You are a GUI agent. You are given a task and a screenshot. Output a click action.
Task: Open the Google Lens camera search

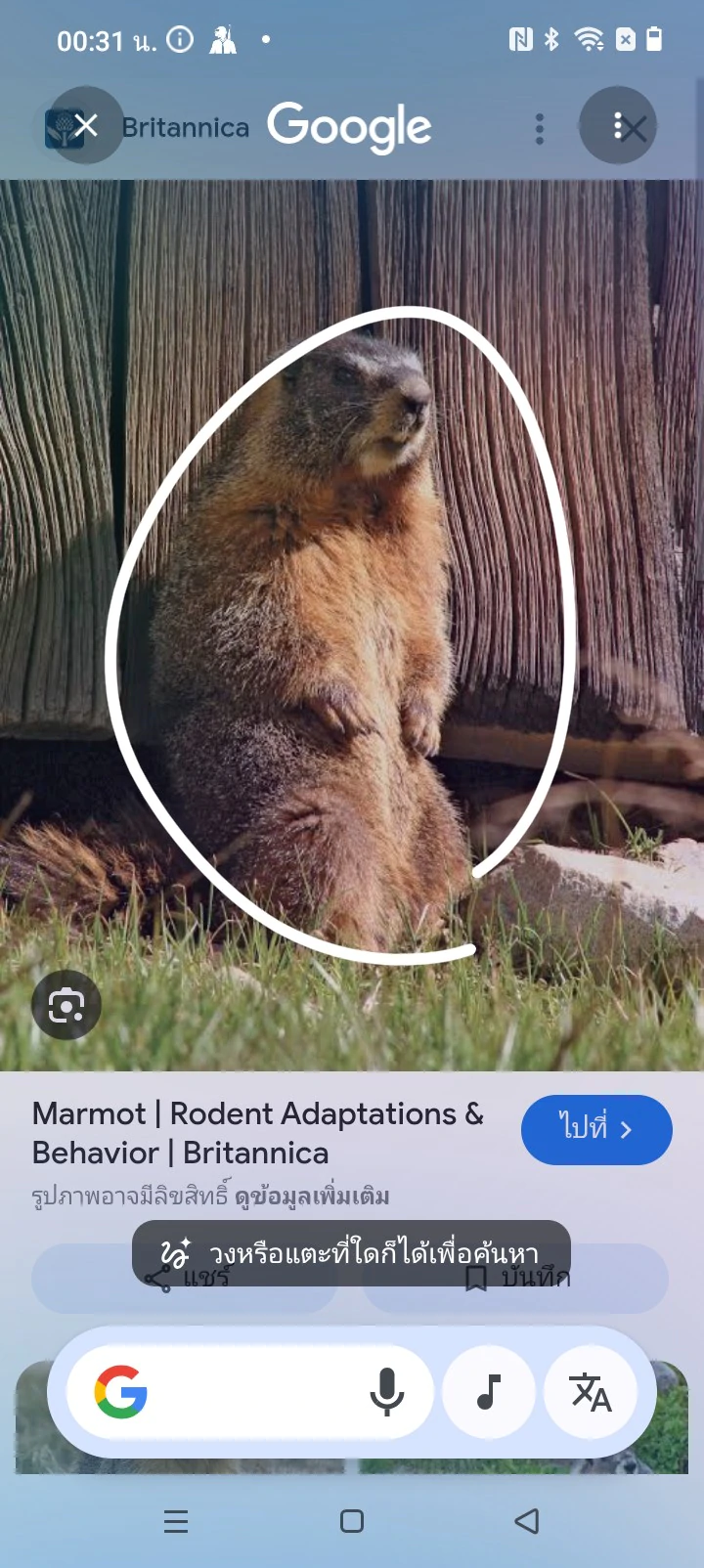[66, 1005]
